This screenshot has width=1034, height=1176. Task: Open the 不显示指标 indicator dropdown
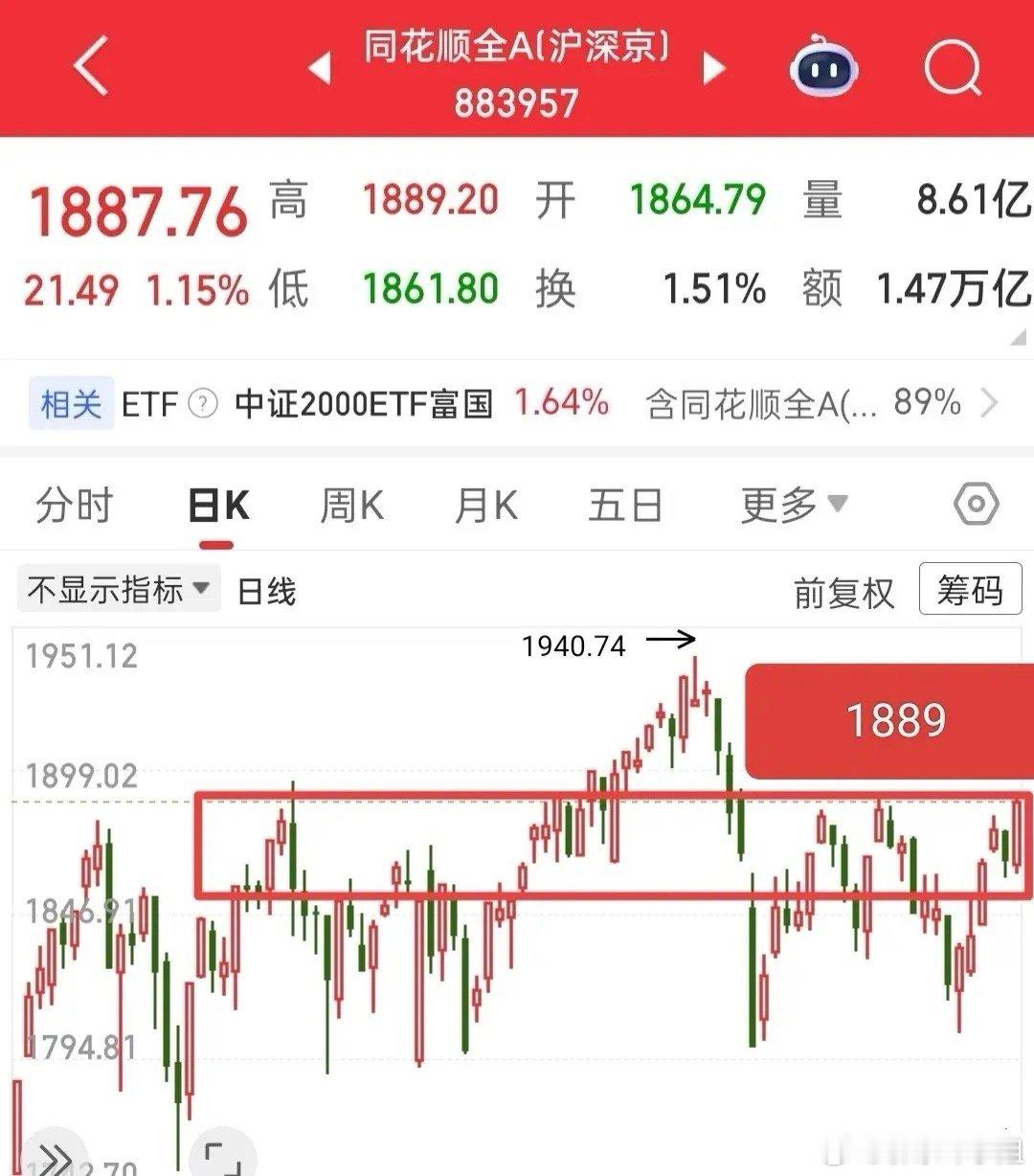117,590
